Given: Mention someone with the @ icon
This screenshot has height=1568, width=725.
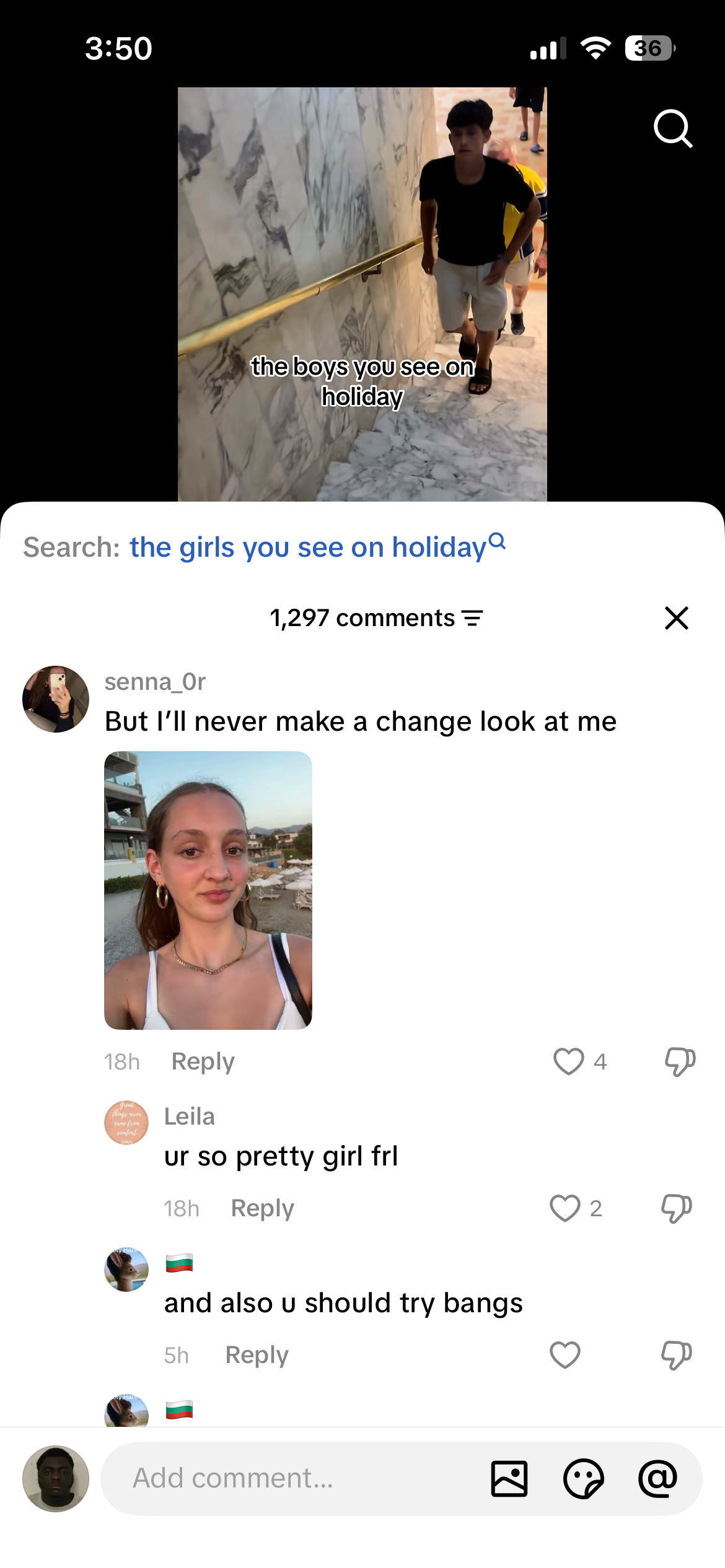Looking at the screenshot, I should 658,1478.
